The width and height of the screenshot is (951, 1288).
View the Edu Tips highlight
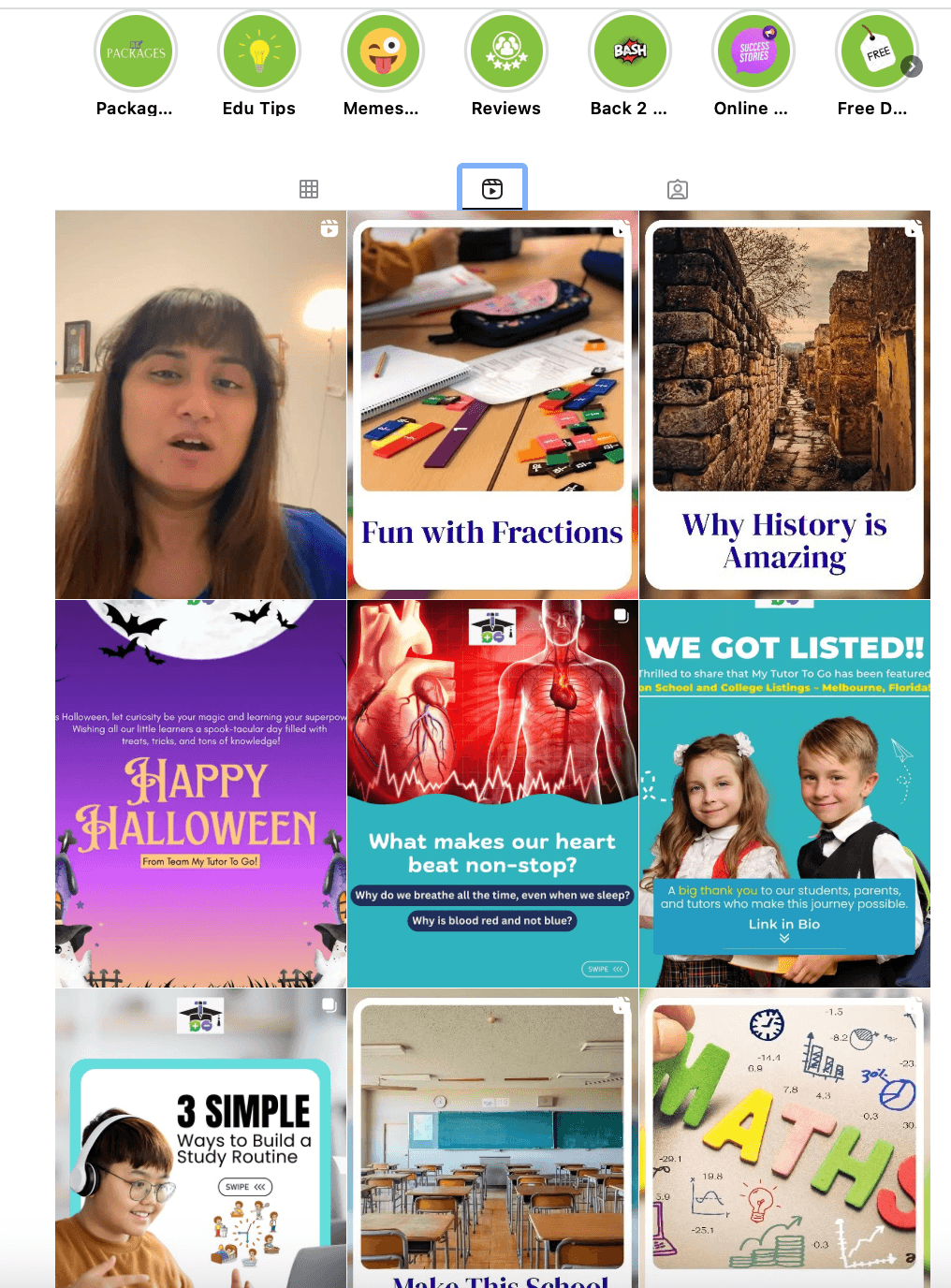coord(259,51)
